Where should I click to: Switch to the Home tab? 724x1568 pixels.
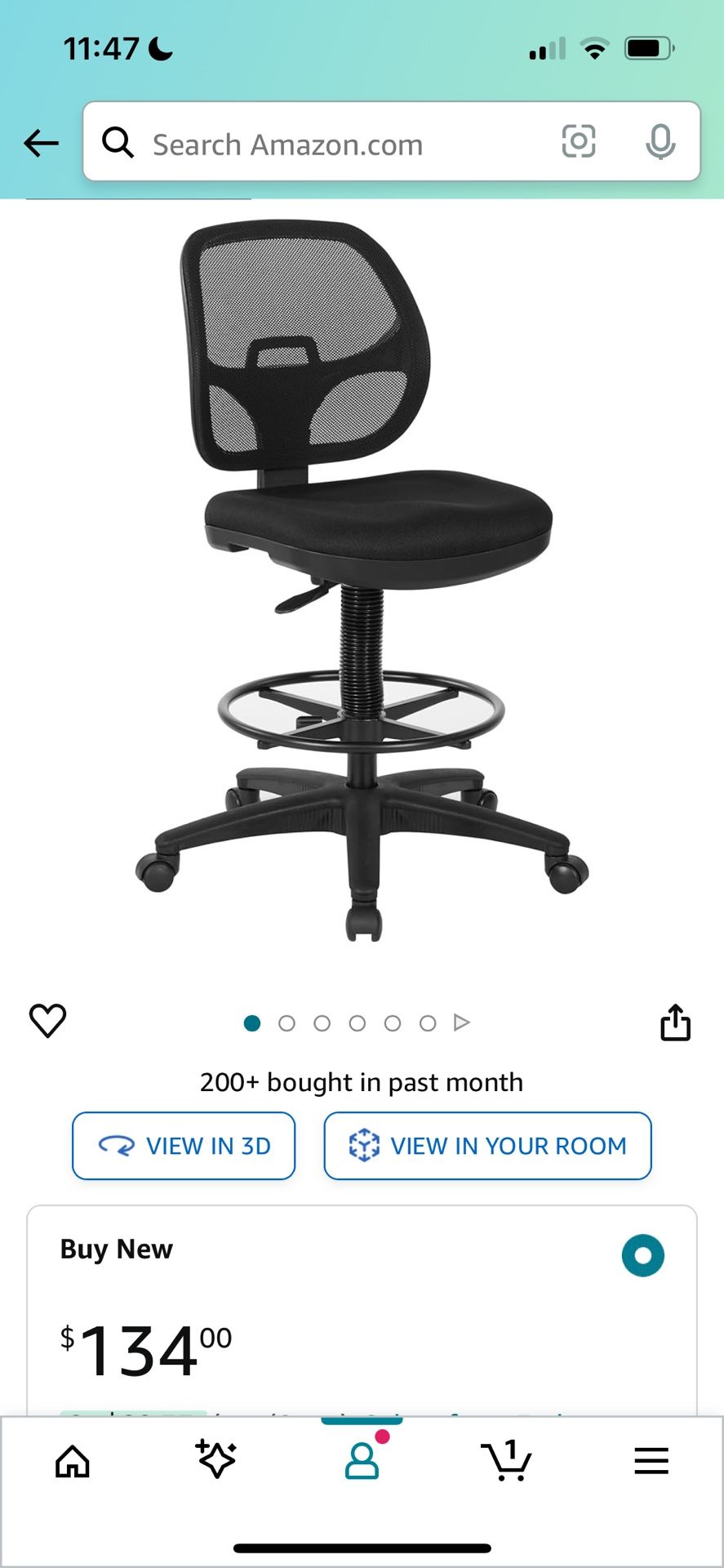click(73, 1461)
